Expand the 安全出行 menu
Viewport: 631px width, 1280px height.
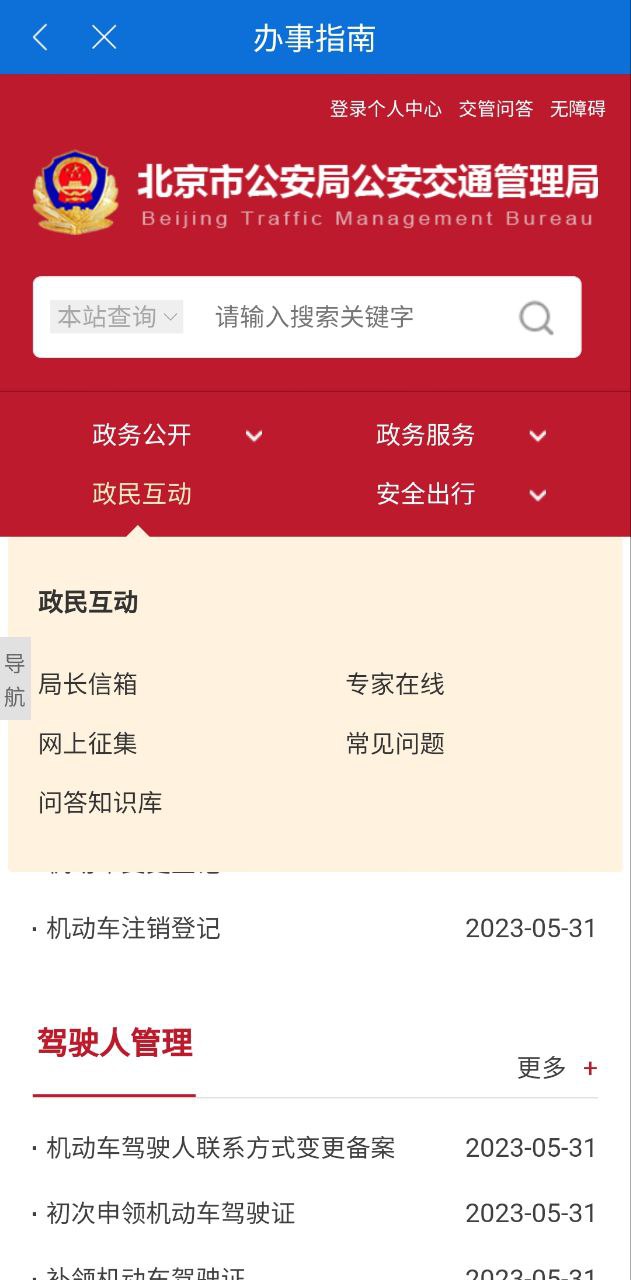460,494
